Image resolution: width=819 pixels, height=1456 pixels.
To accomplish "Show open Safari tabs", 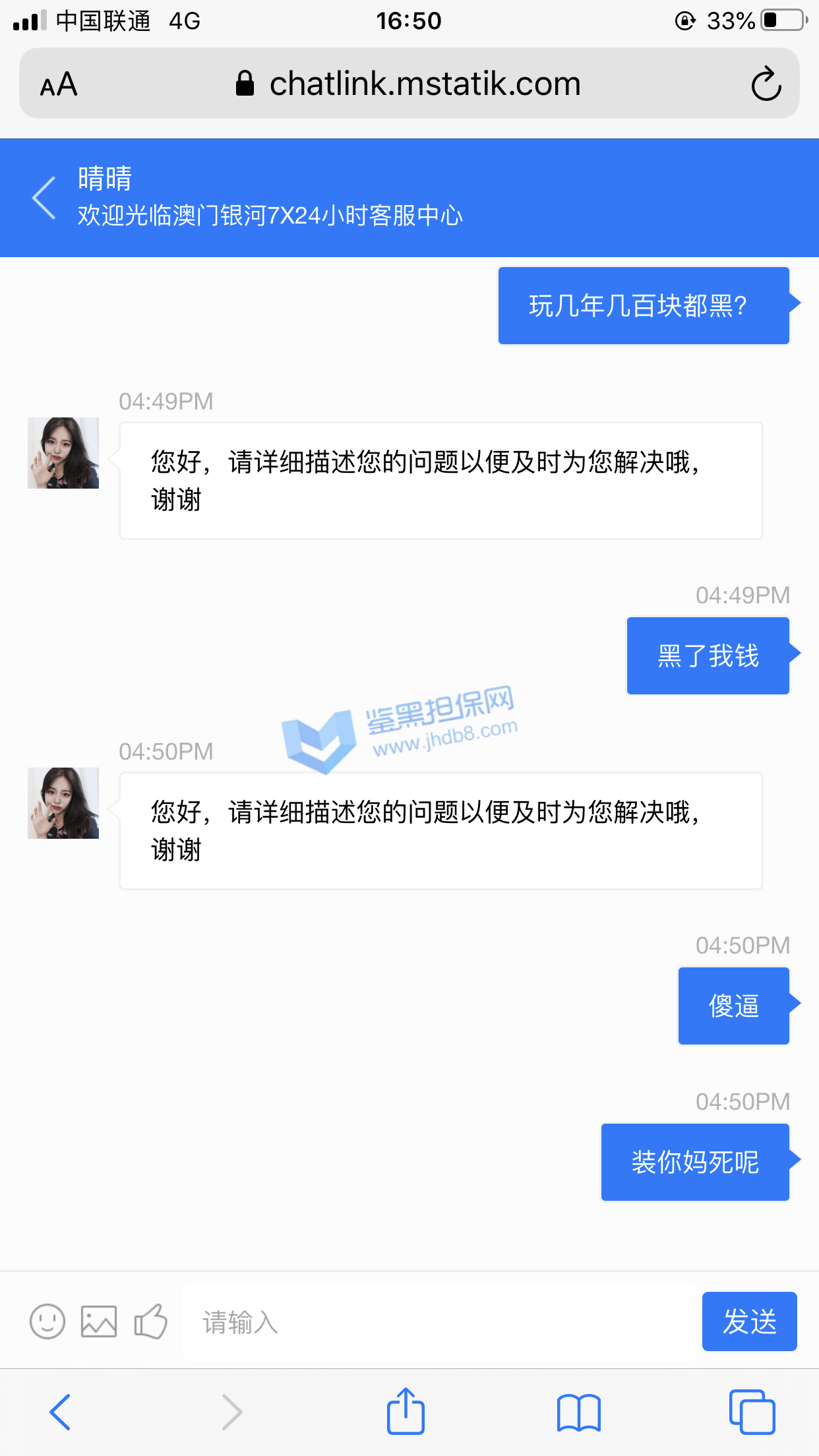I will pos(752,1412).
